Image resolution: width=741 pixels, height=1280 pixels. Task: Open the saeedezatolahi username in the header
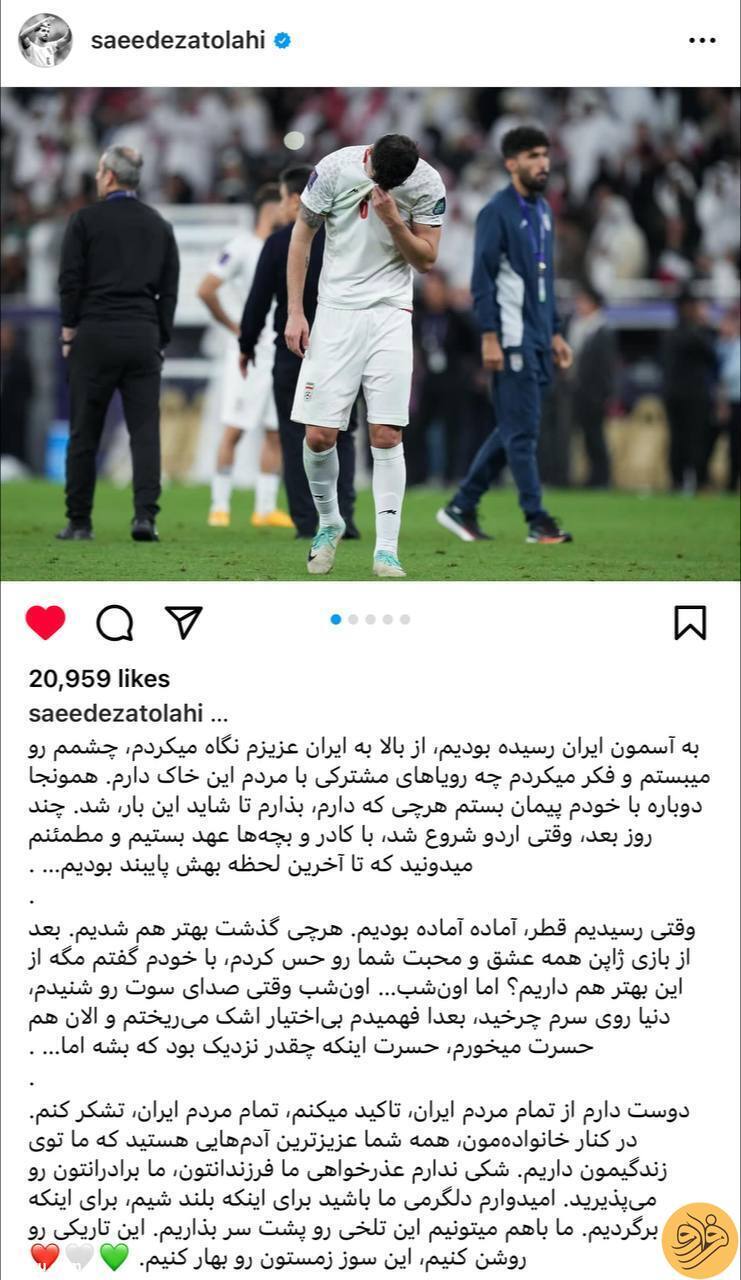pyautogui.click(x=178, y=41)
